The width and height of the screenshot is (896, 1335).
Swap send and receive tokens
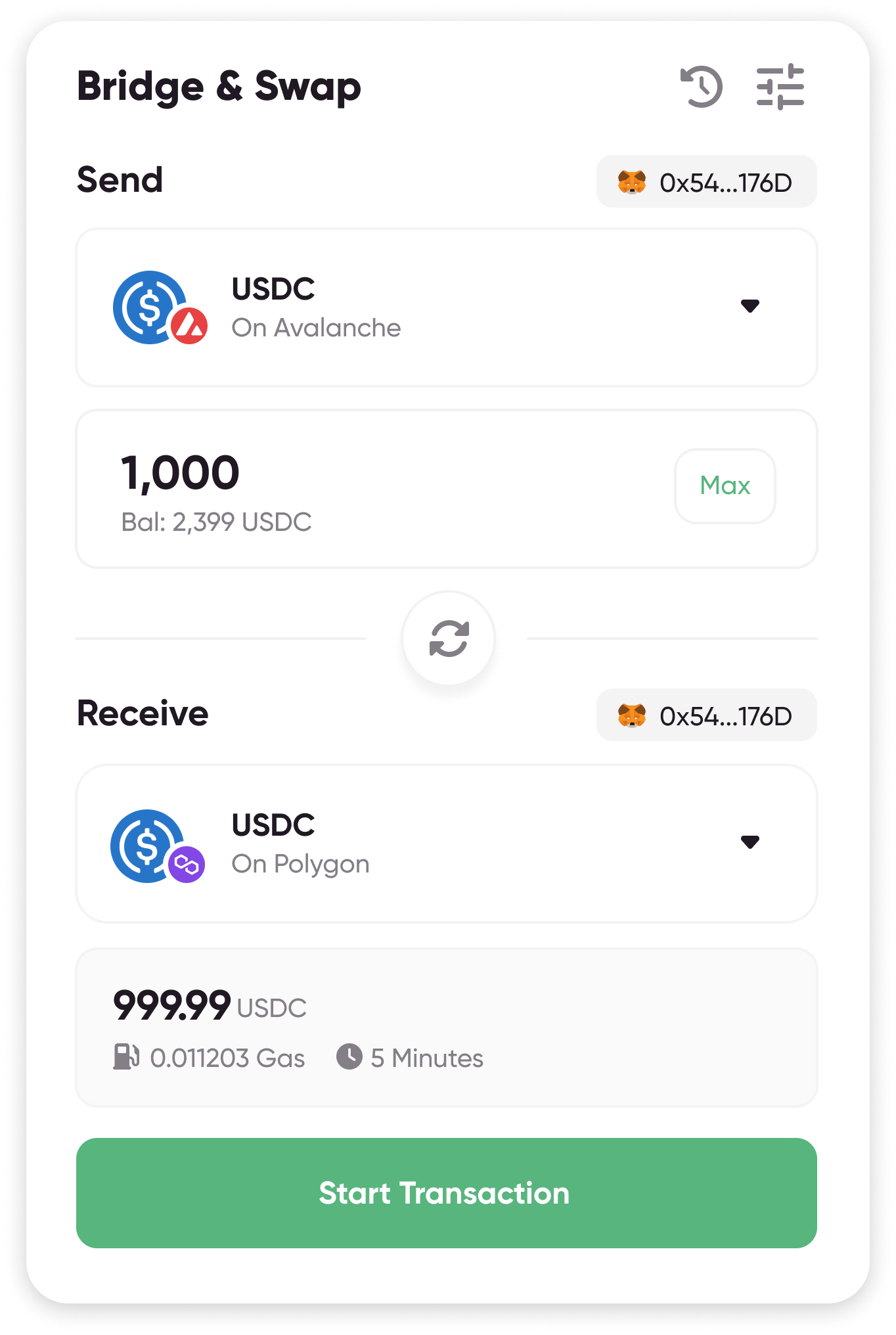[x=449, y=638]
